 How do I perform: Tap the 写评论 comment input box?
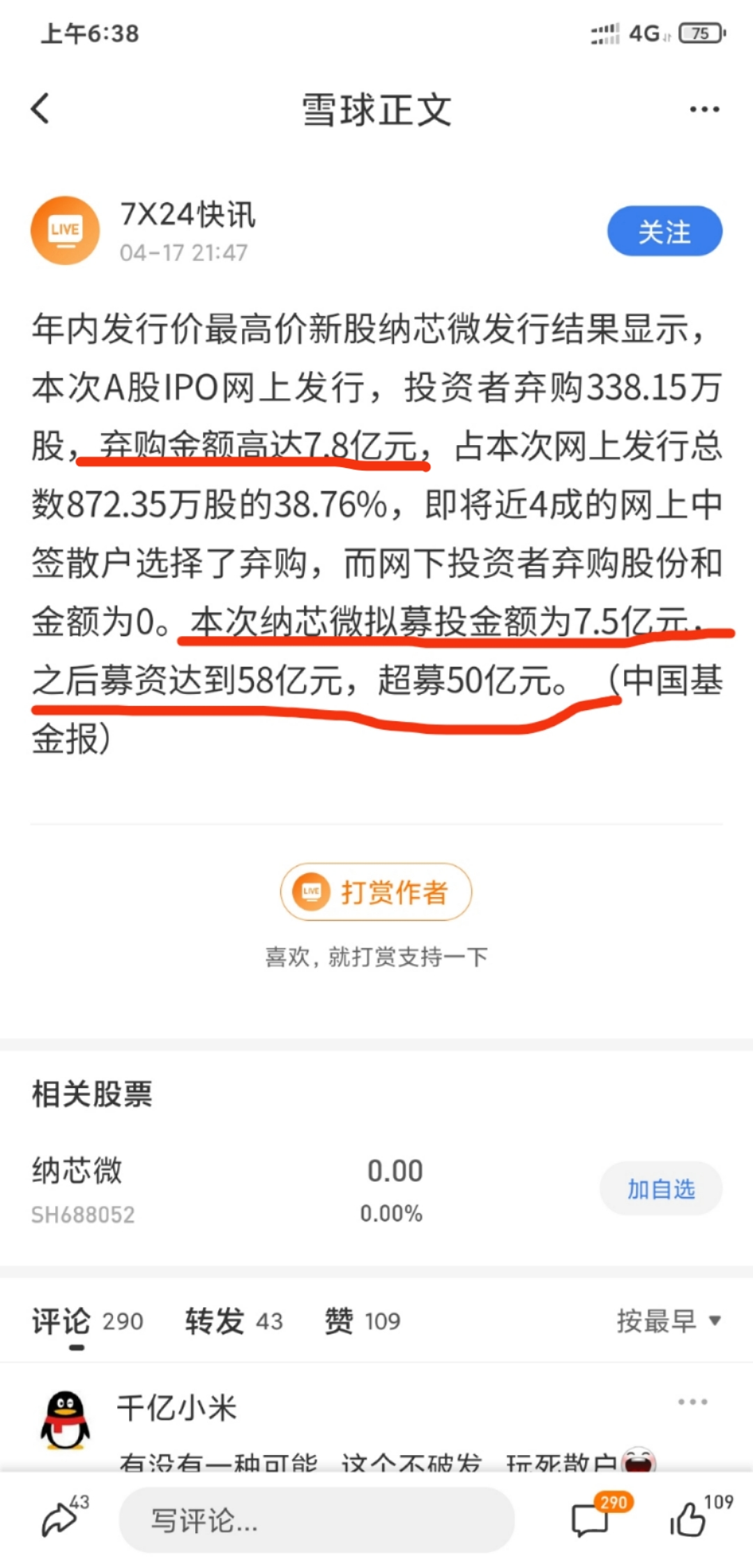[x=317, y=1521]
